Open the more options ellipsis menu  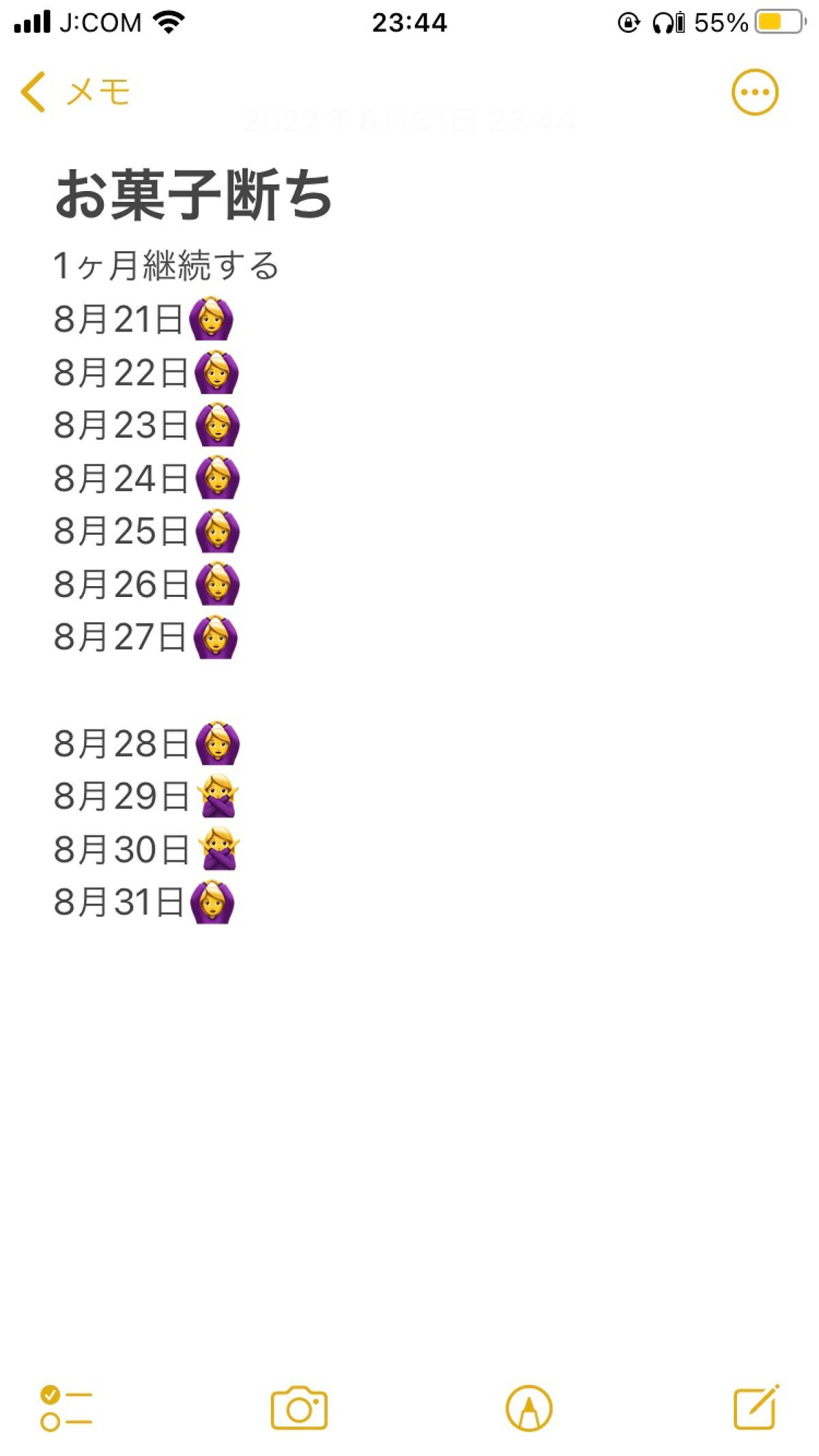754,92
